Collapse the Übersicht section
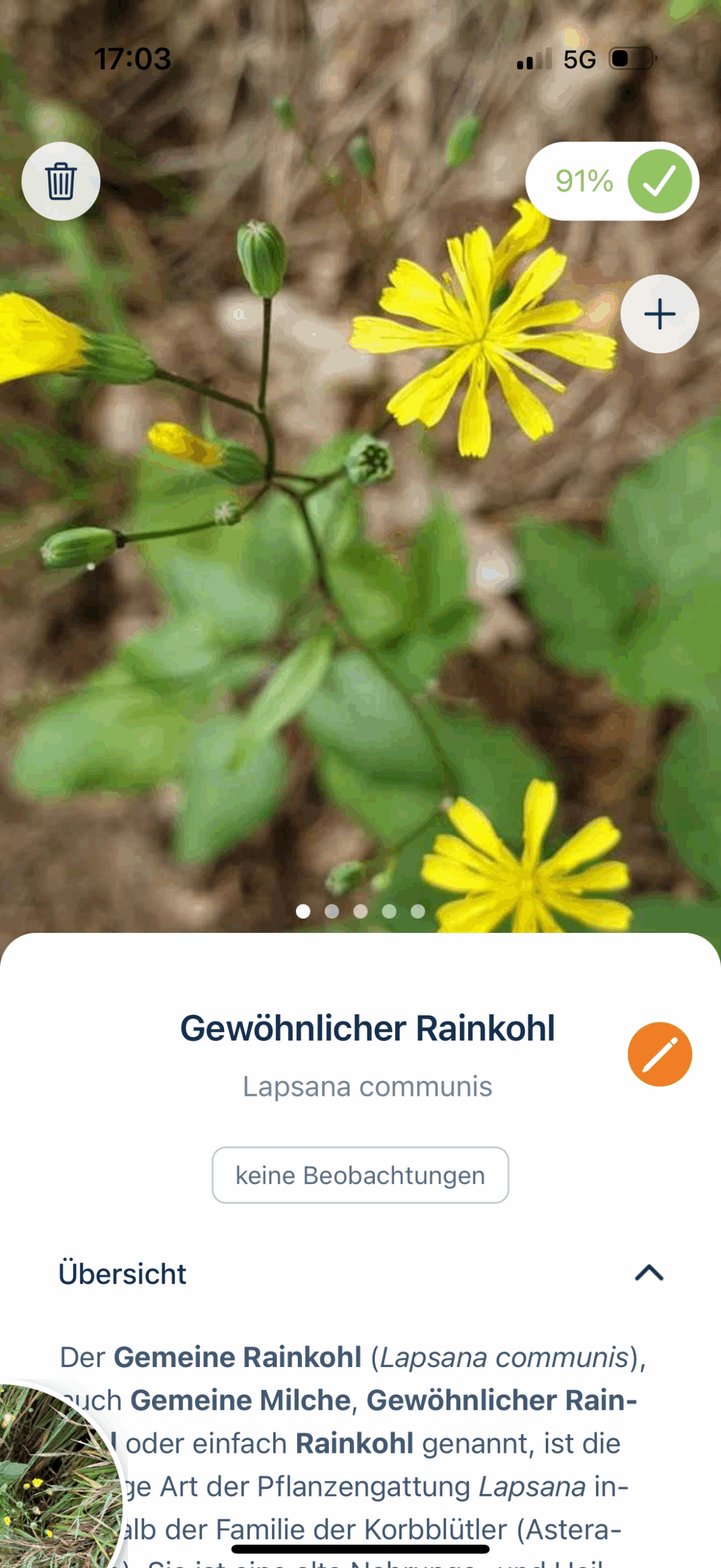 tap(649, 1273)
